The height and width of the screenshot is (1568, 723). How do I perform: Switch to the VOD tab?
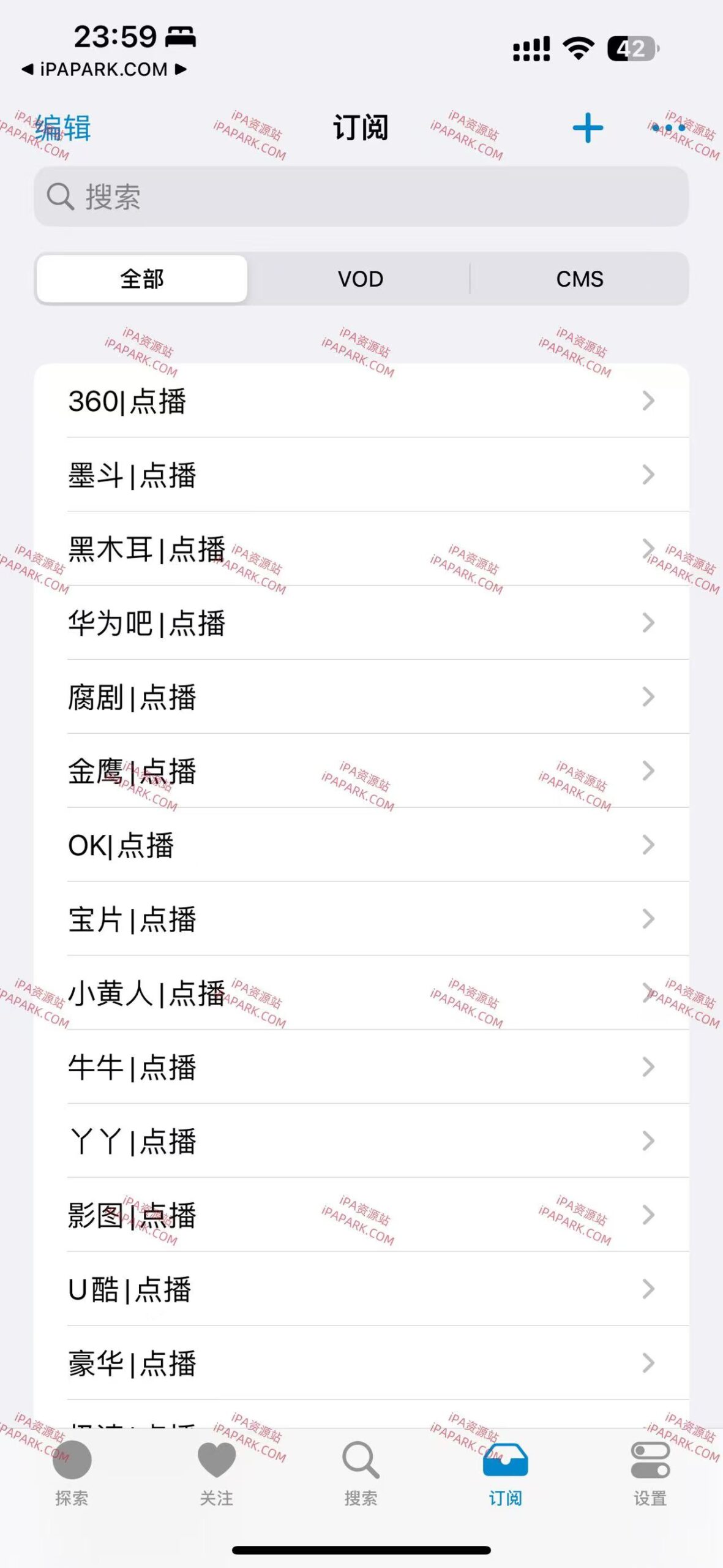(x=361, y=279)
